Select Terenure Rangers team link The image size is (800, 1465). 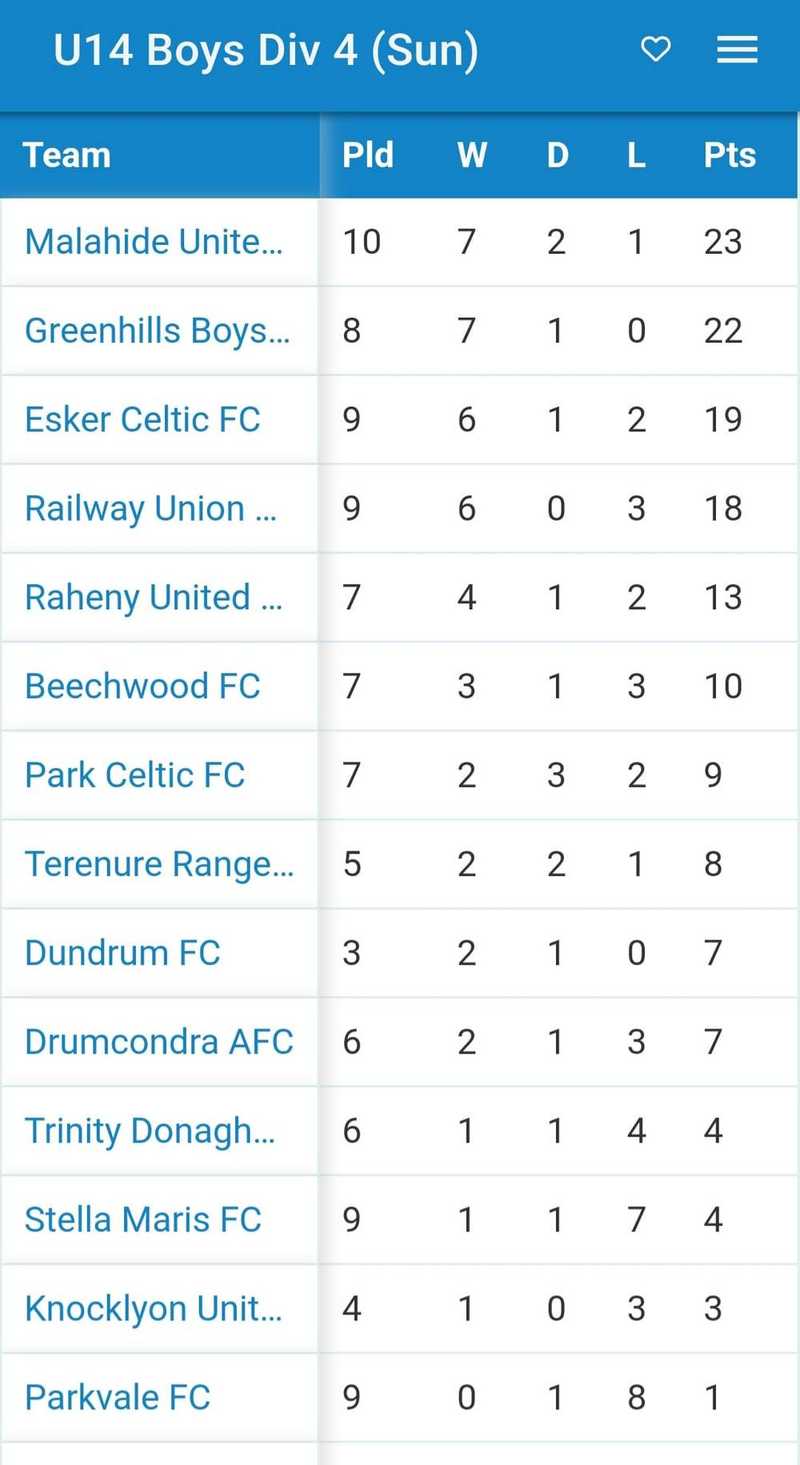point(158,864)
